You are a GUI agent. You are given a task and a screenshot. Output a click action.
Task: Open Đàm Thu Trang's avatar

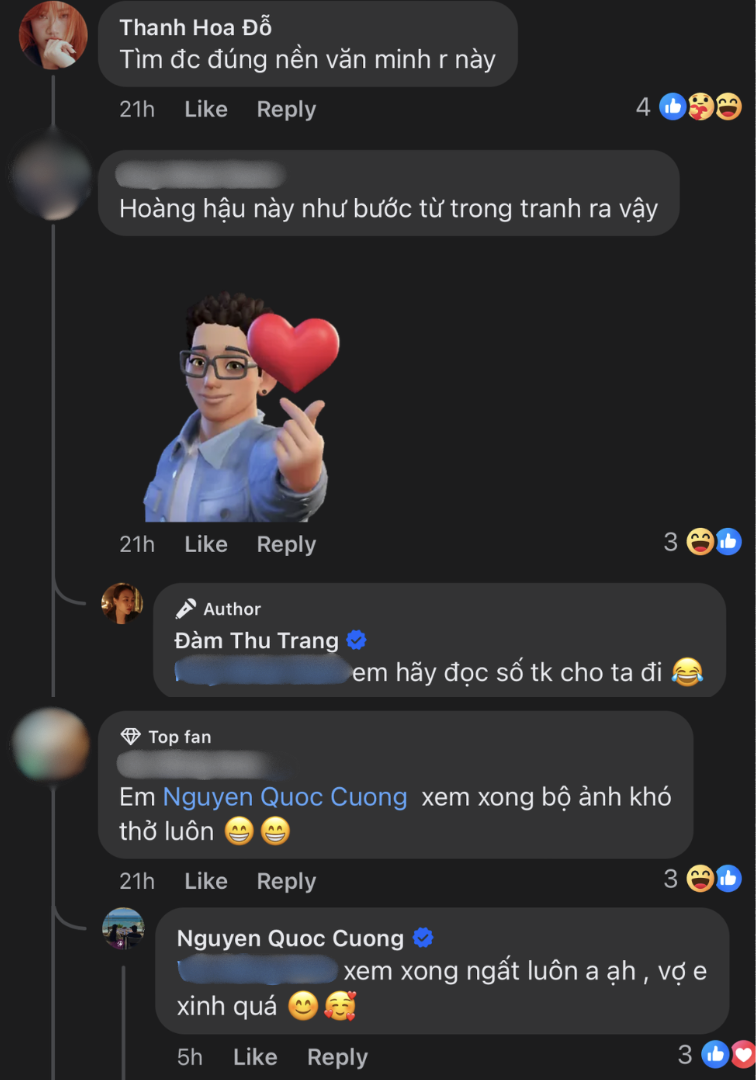(122, 603)
